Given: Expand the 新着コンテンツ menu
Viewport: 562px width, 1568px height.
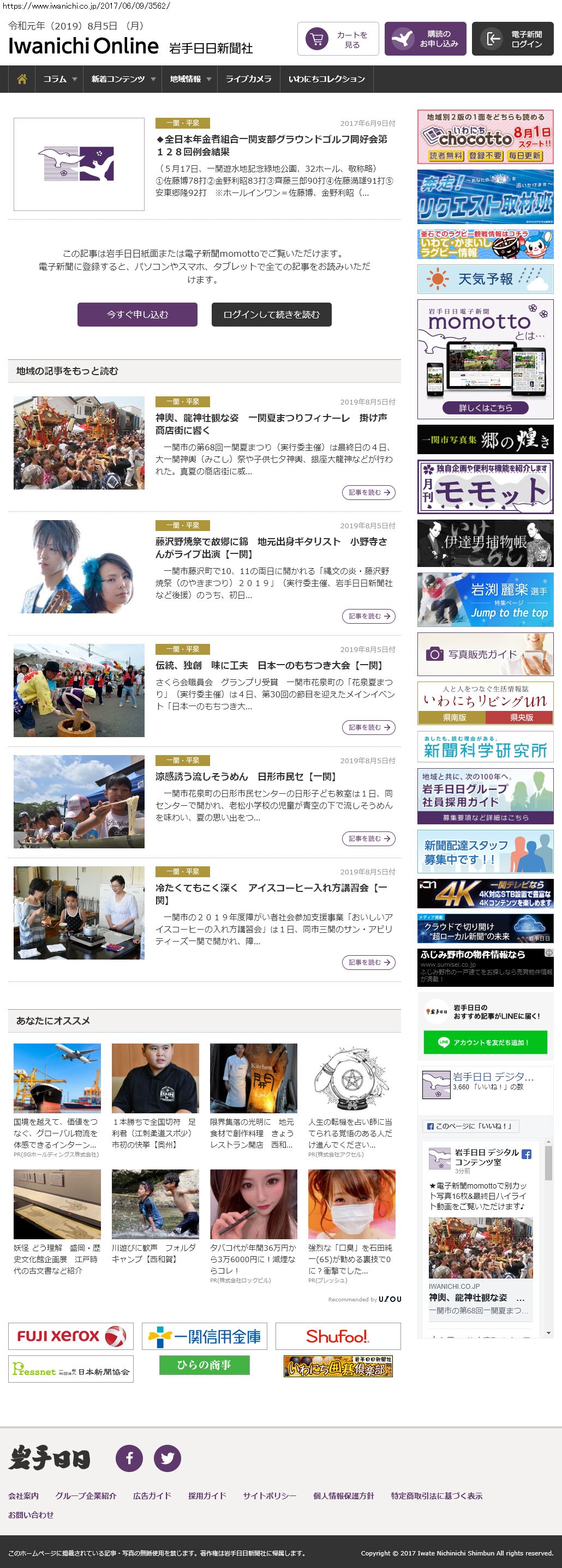Looking at the screenshot, I should click(123, 79).
